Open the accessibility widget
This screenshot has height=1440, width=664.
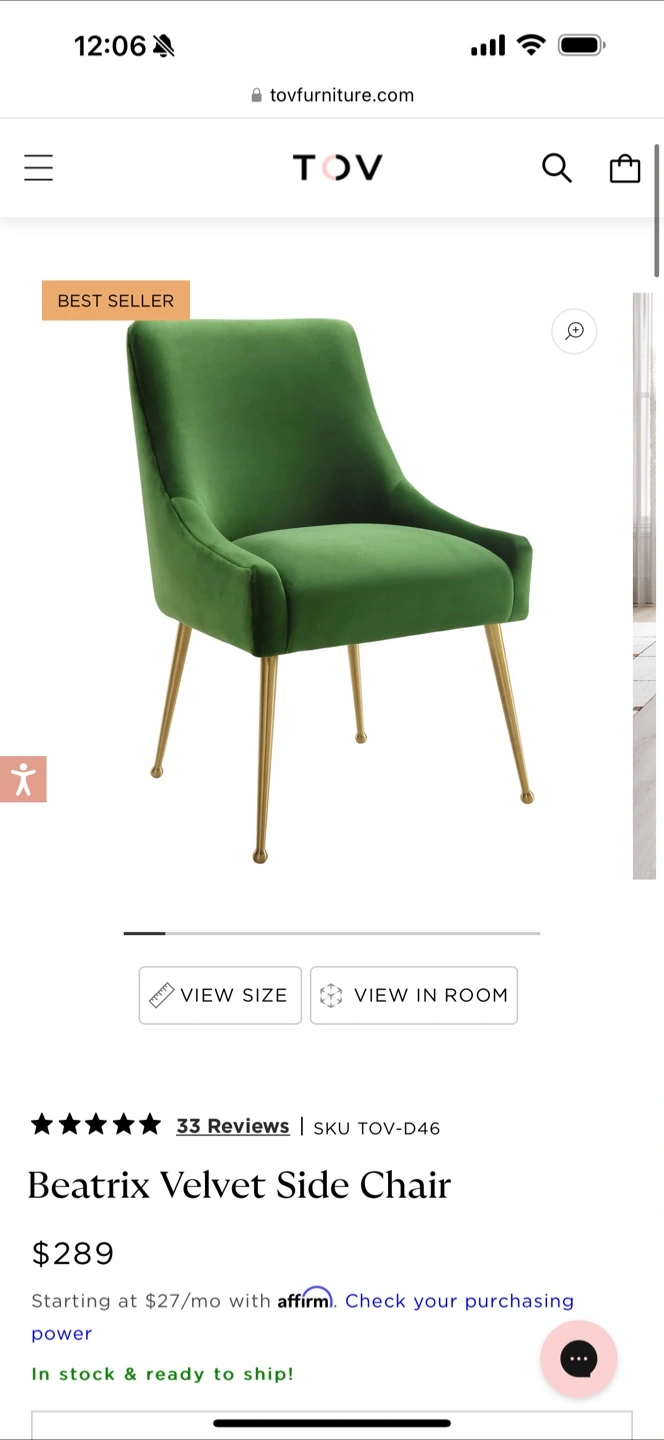23,779
